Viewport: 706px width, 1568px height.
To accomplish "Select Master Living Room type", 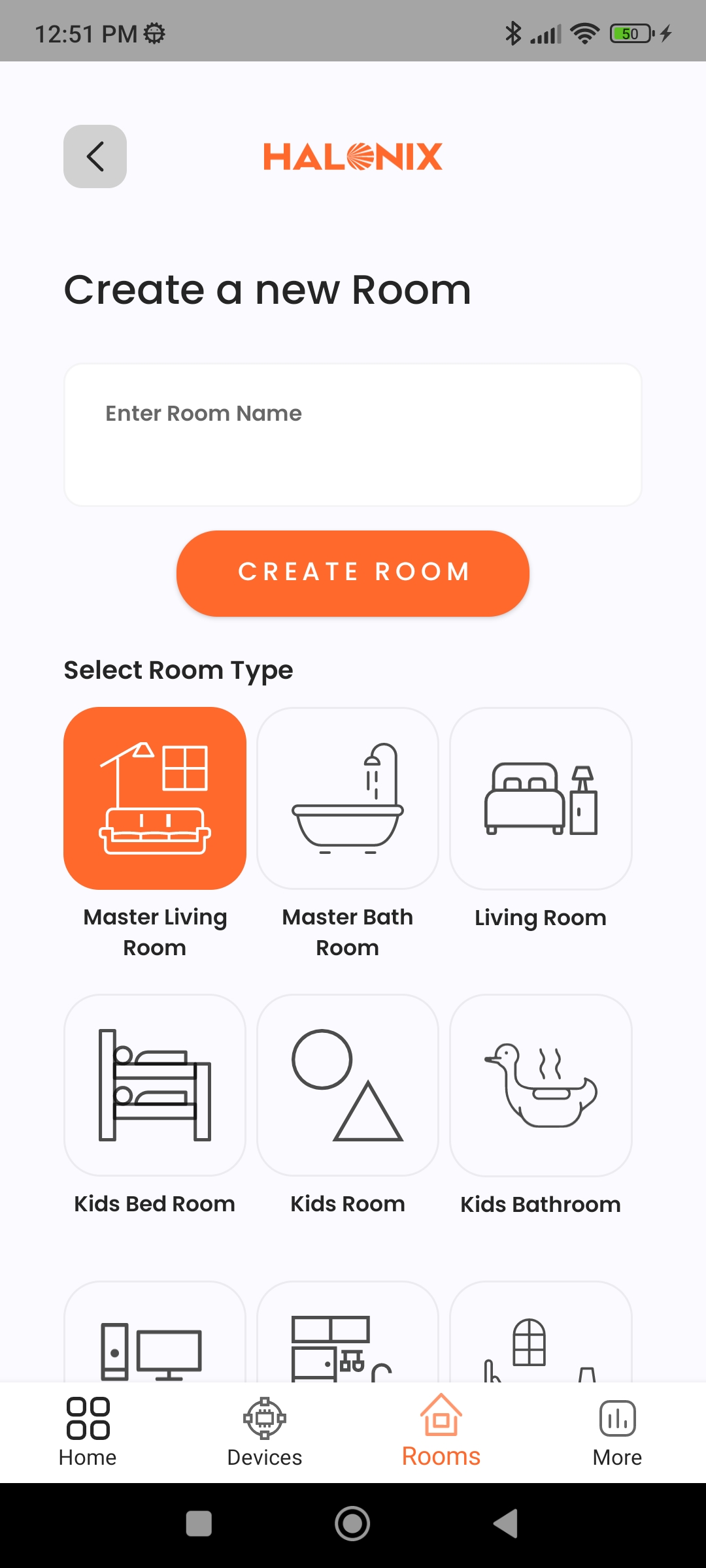I will coord(155,798).
